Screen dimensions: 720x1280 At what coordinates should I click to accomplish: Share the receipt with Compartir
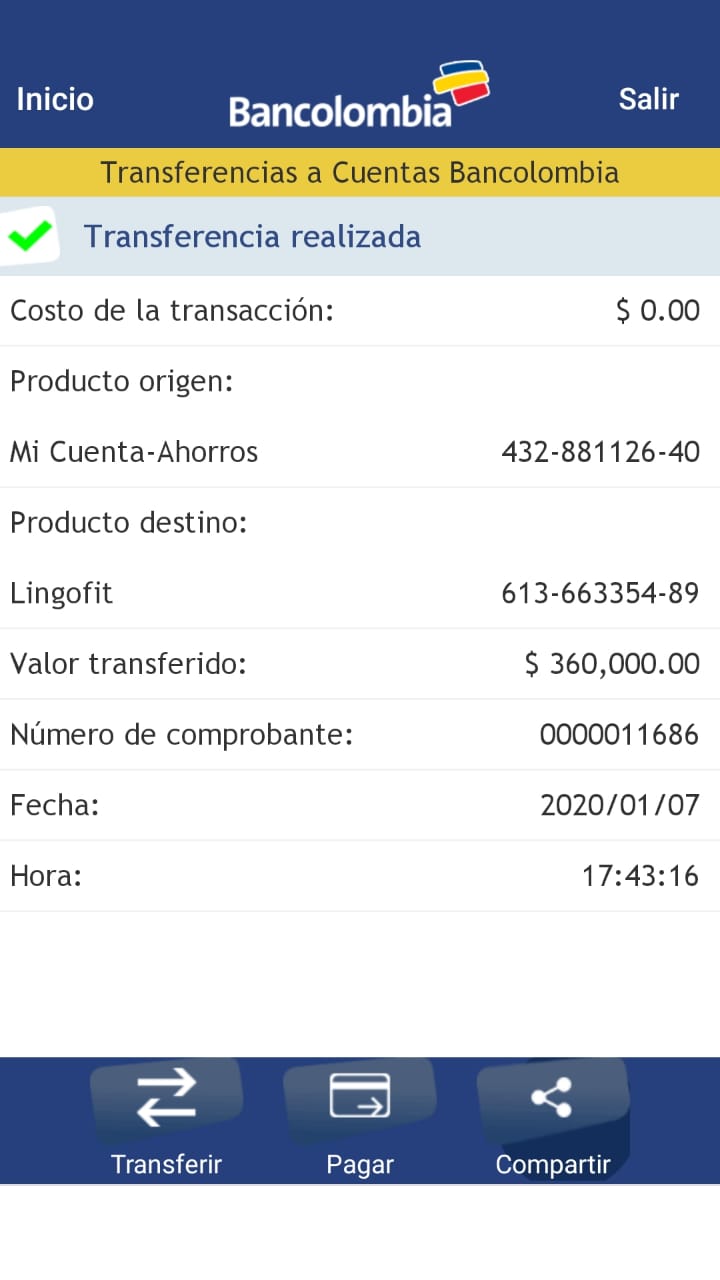(x=552, y=1120)
